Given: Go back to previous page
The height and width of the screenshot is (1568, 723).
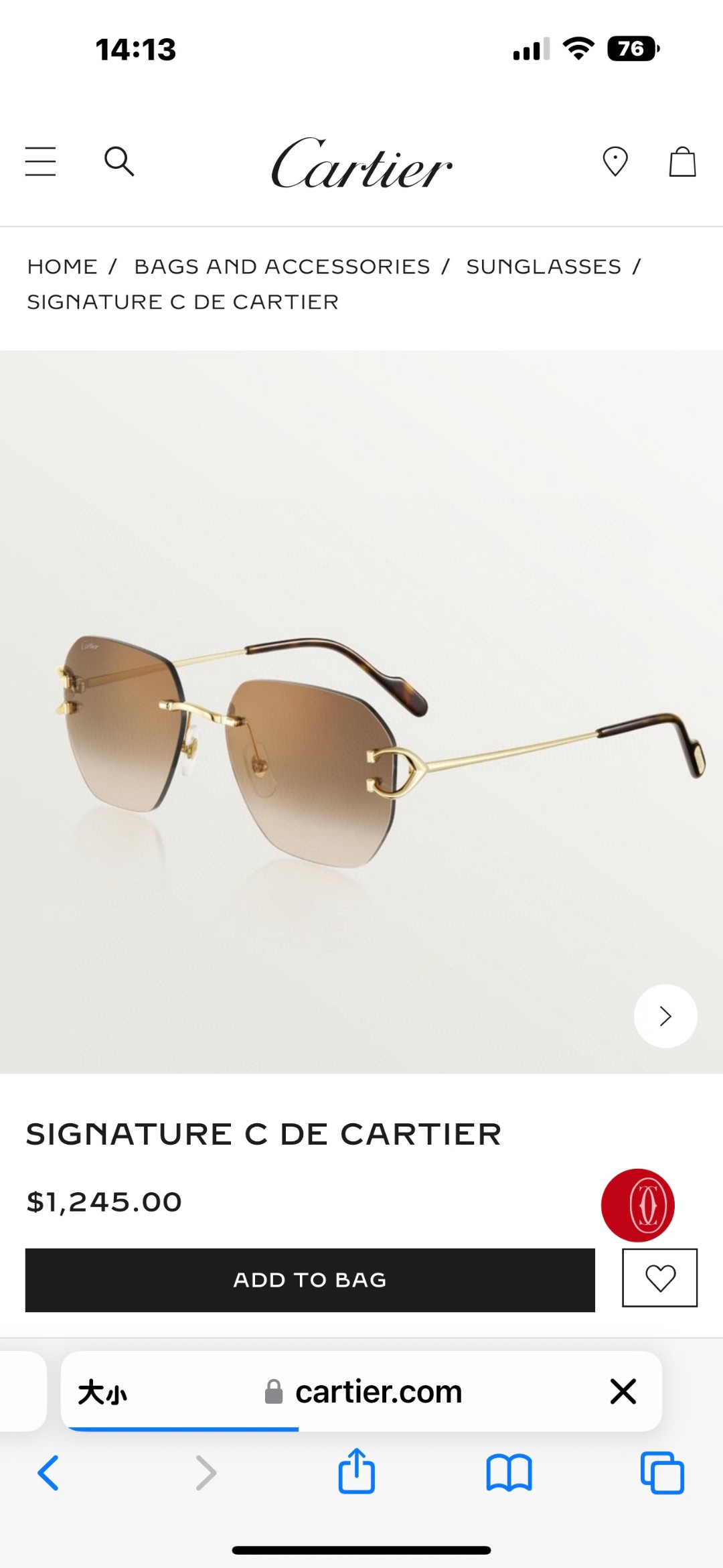Looking at the screenshot, I should tap(48, 1473).
